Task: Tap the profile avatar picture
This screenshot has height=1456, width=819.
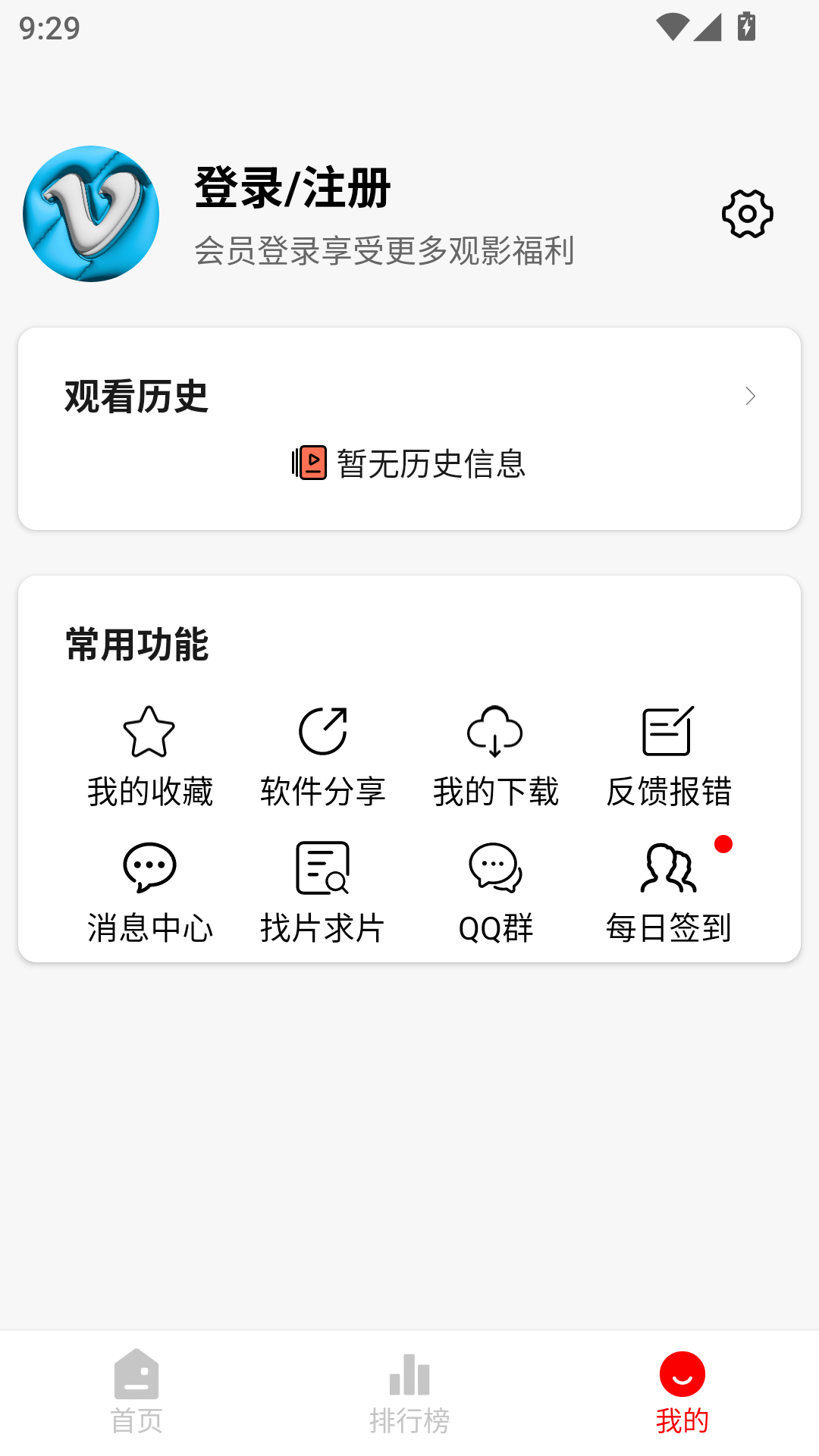Action: (91, 214)
